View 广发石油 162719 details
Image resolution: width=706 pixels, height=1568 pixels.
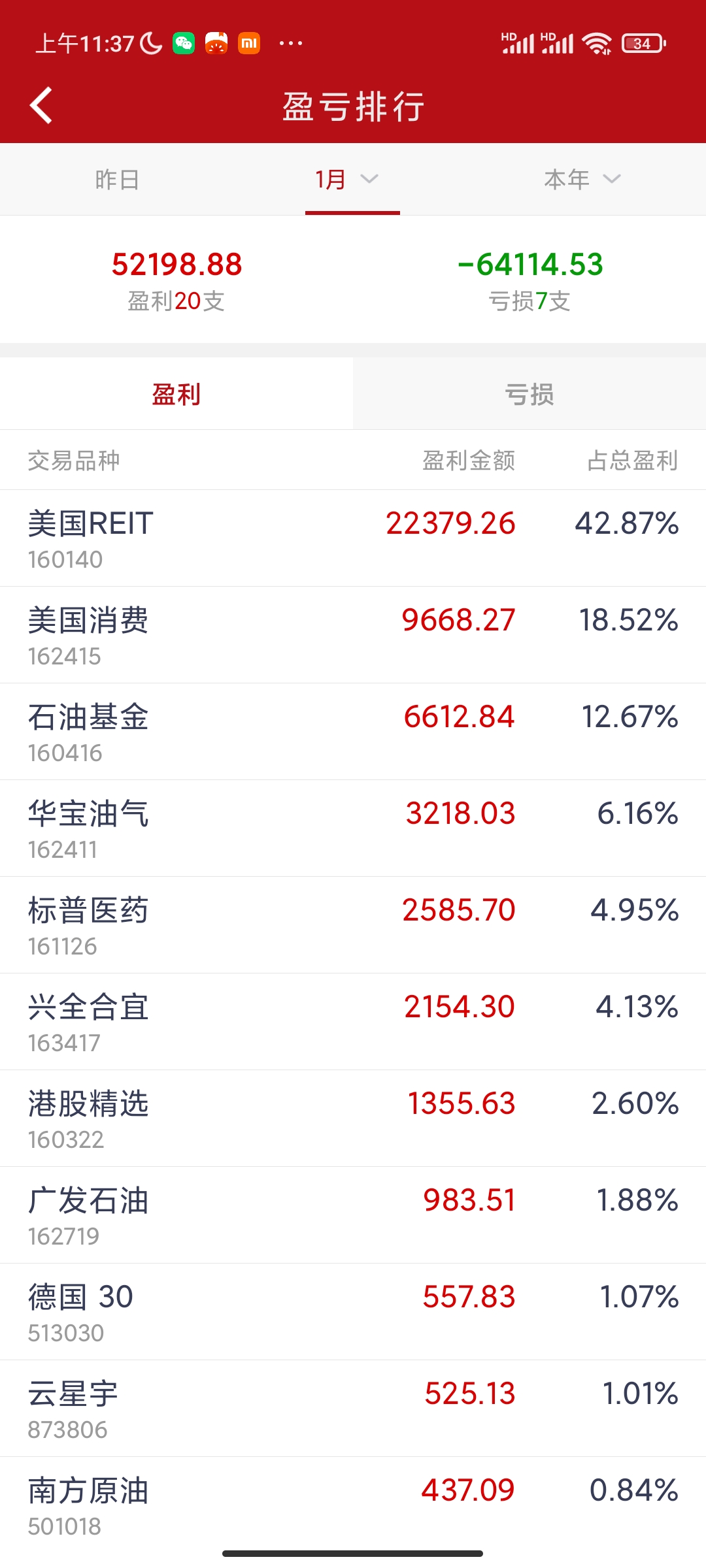pyautogui.click(x=353, y=1215)
